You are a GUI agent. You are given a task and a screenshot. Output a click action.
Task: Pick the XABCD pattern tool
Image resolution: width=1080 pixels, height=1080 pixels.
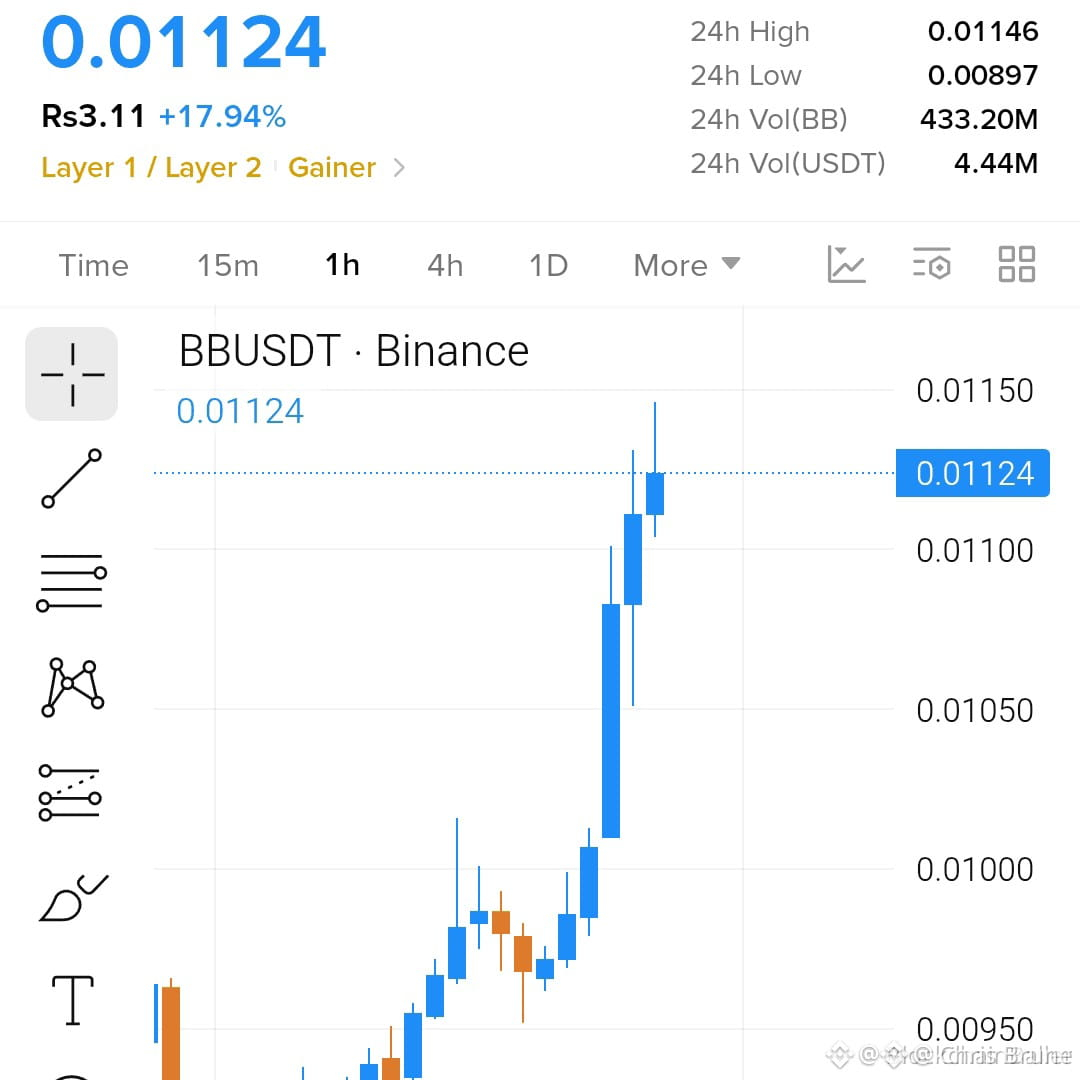point(72,687)
